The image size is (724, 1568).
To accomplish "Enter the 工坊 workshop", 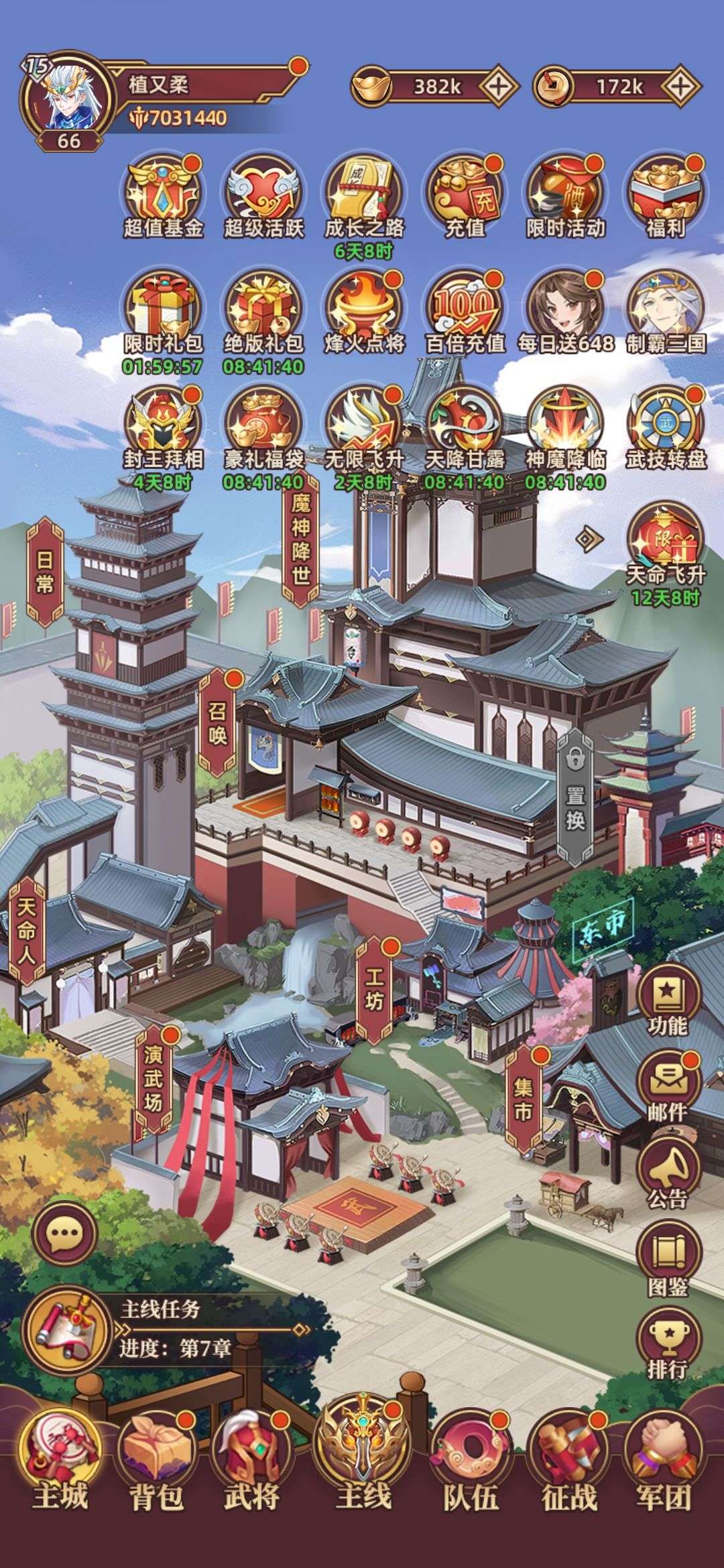I will coord(374,990).
